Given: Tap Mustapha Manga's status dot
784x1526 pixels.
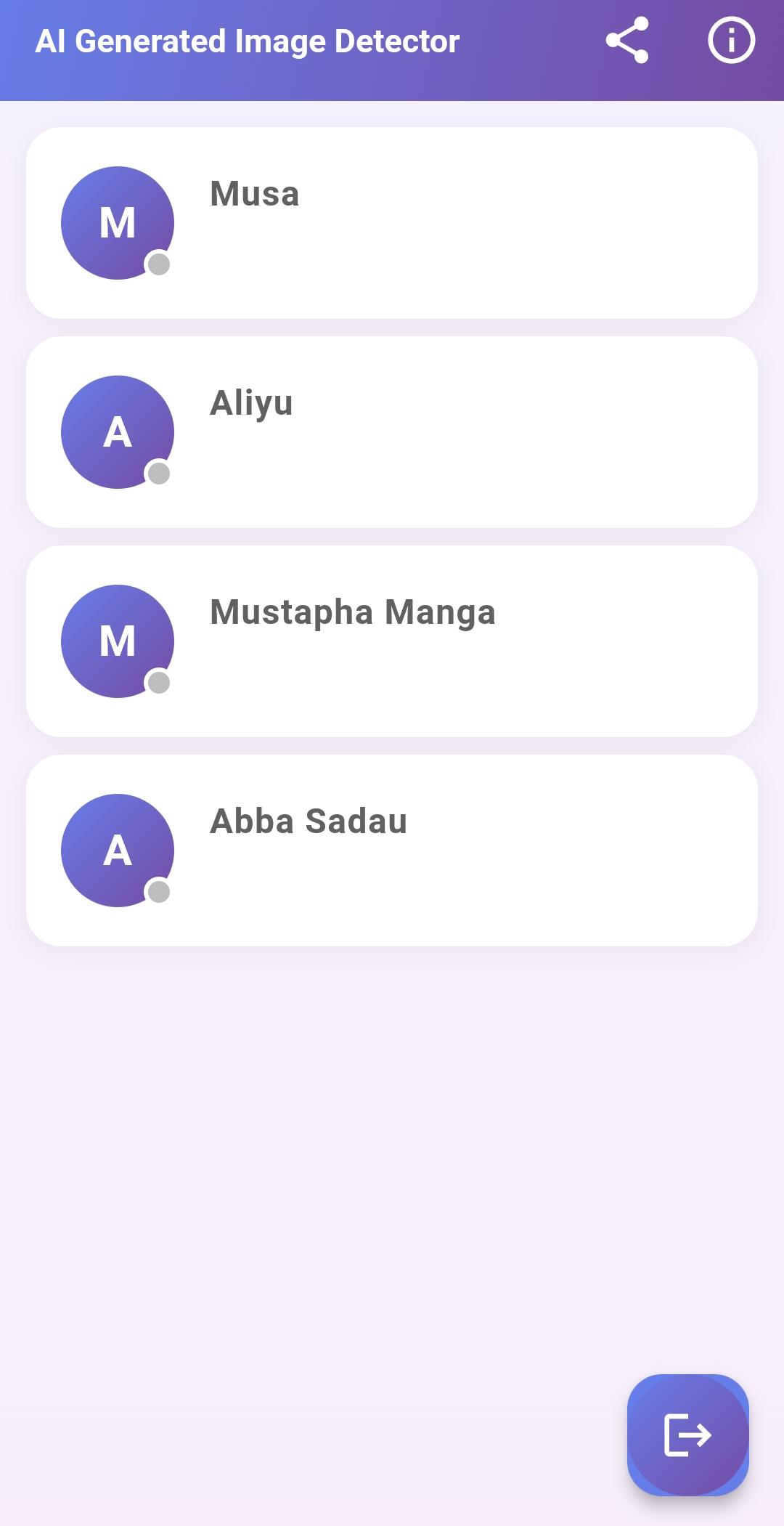Looking at the screenshot, I should coord(158,683).
